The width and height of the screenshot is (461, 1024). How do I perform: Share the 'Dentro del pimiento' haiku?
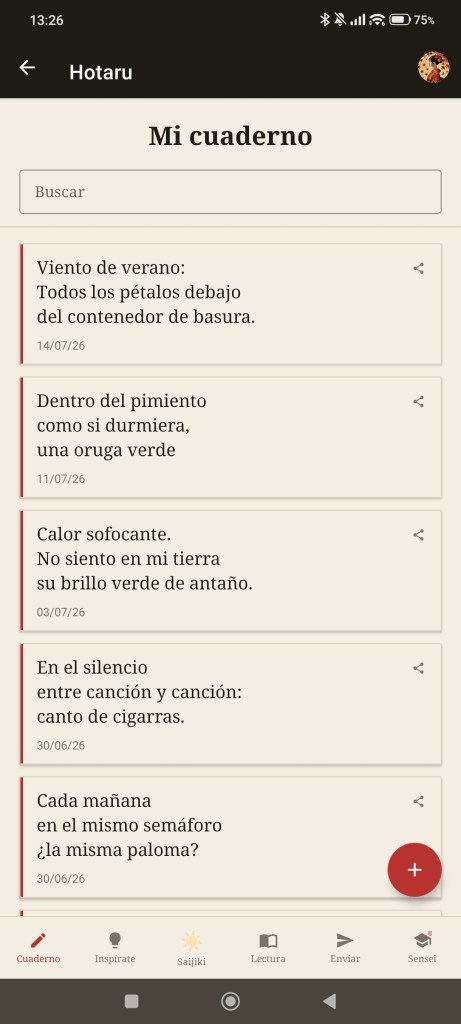click(419, 402)
